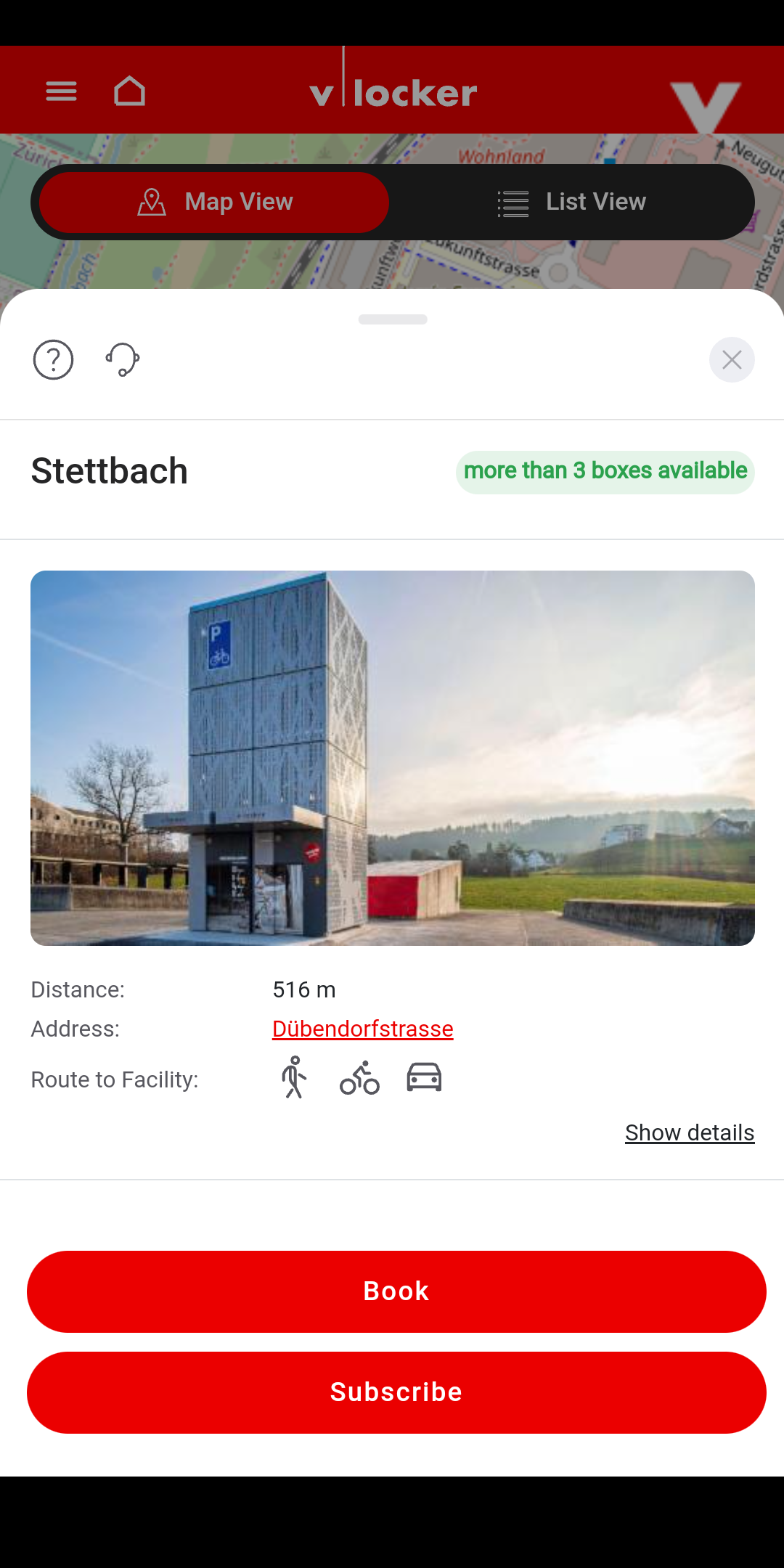The height and width of the screenshot is (1568, 784).
Task: Go to the home screen icon
Action: 129,91
